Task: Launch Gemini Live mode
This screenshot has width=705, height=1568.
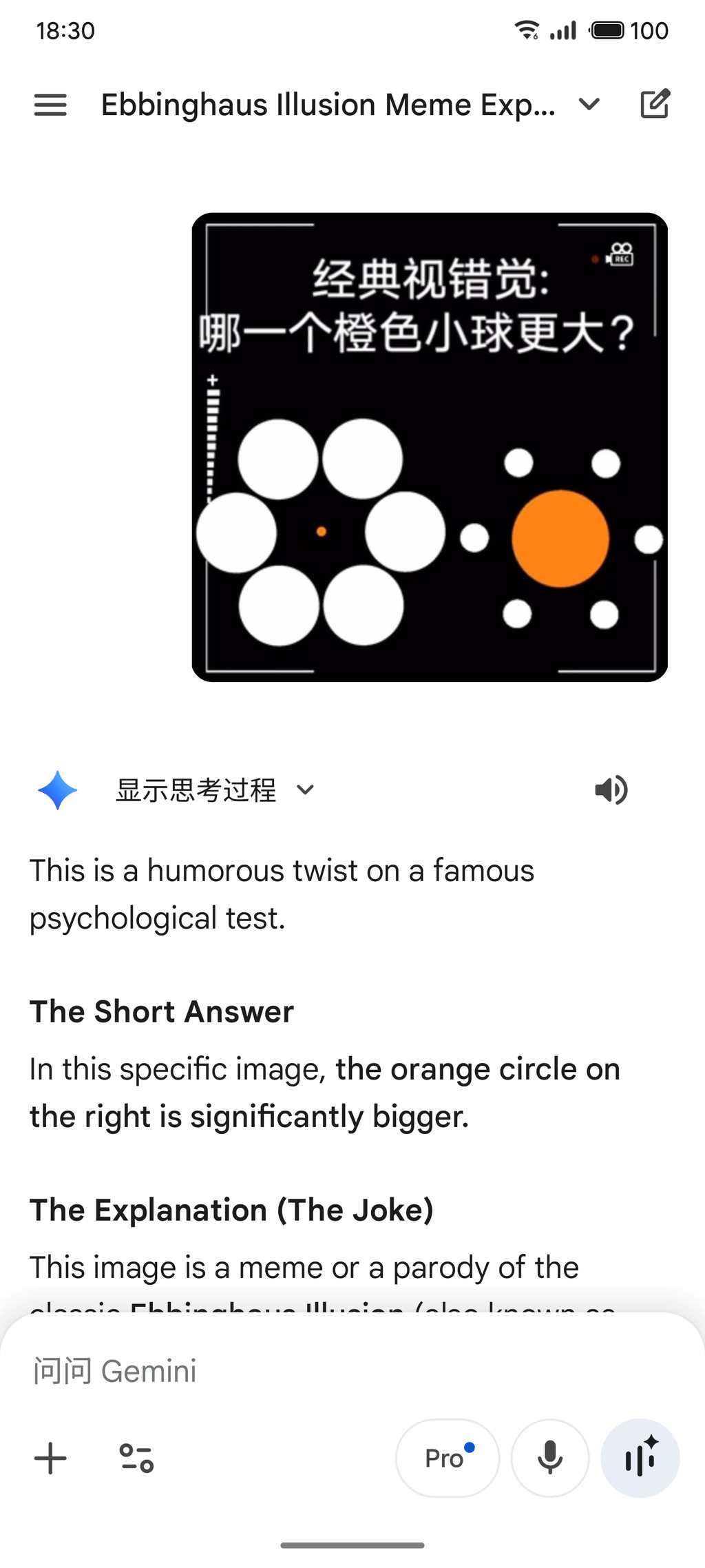Action: [x=640, y=1458]
